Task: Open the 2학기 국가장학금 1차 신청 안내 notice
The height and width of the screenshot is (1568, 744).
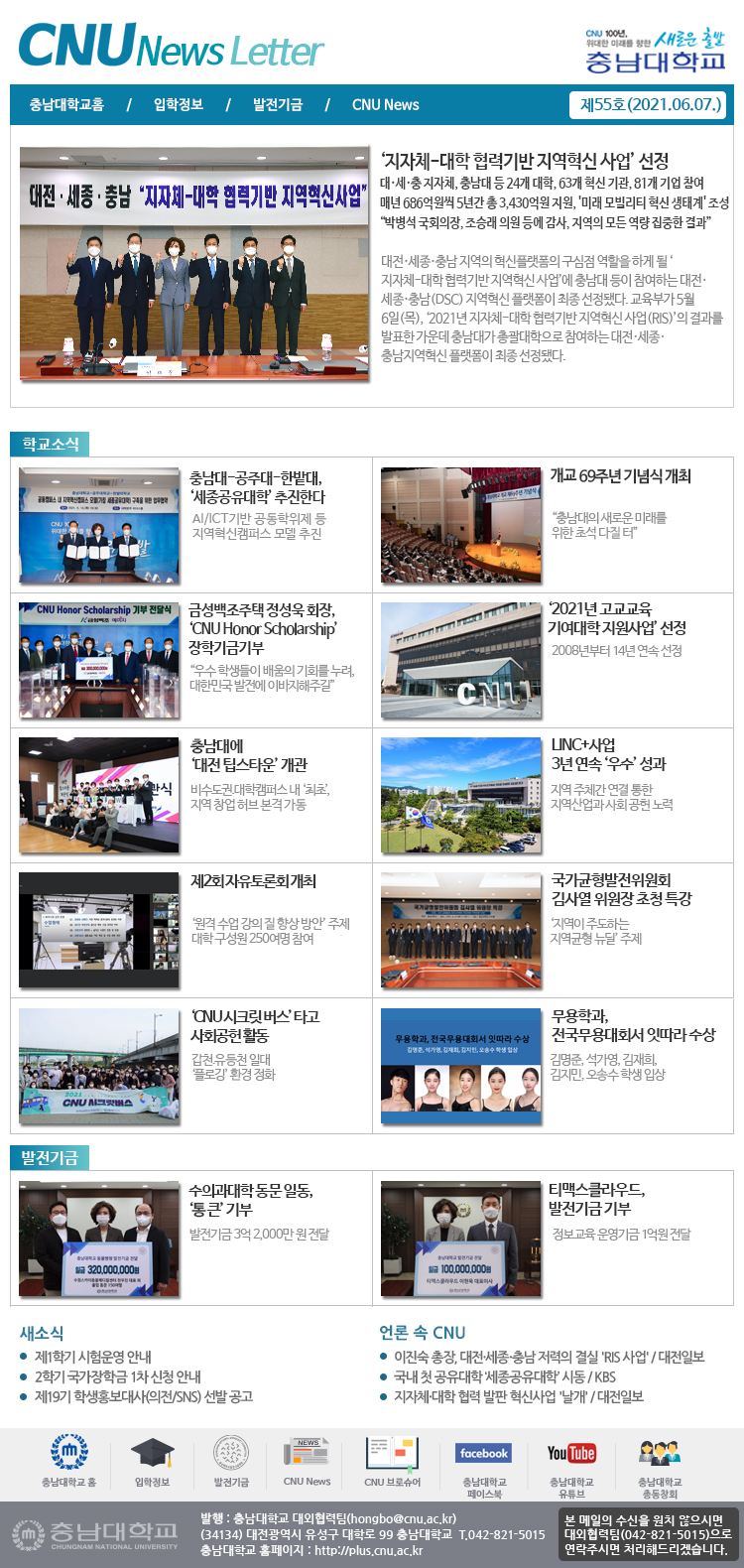Action: [117, 1376]
